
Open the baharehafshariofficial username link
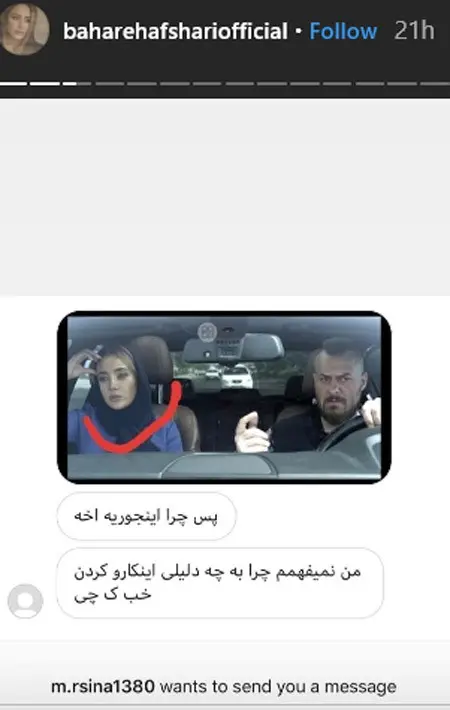click(175, 31)
